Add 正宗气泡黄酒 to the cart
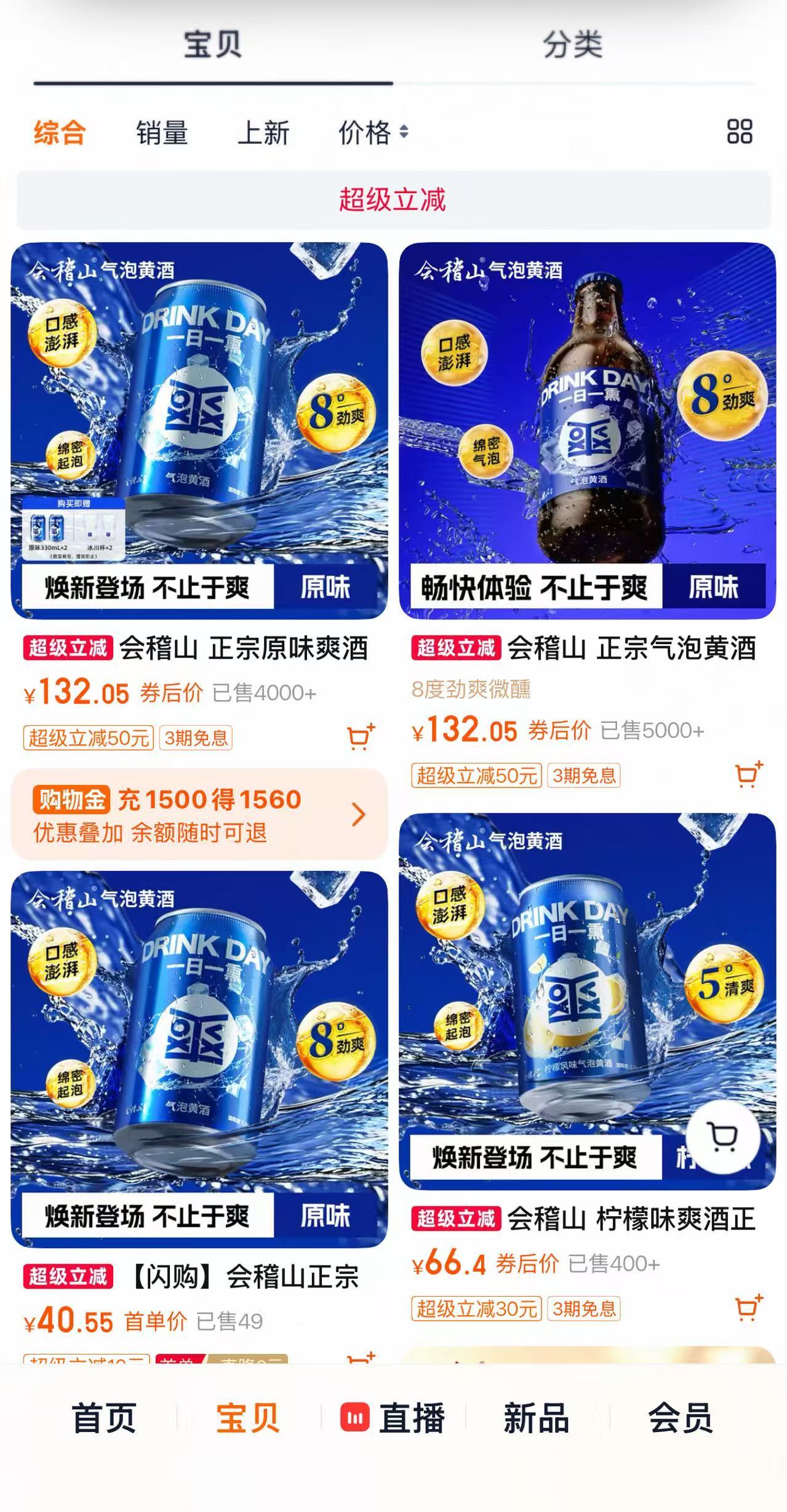 tap(749, 774)
